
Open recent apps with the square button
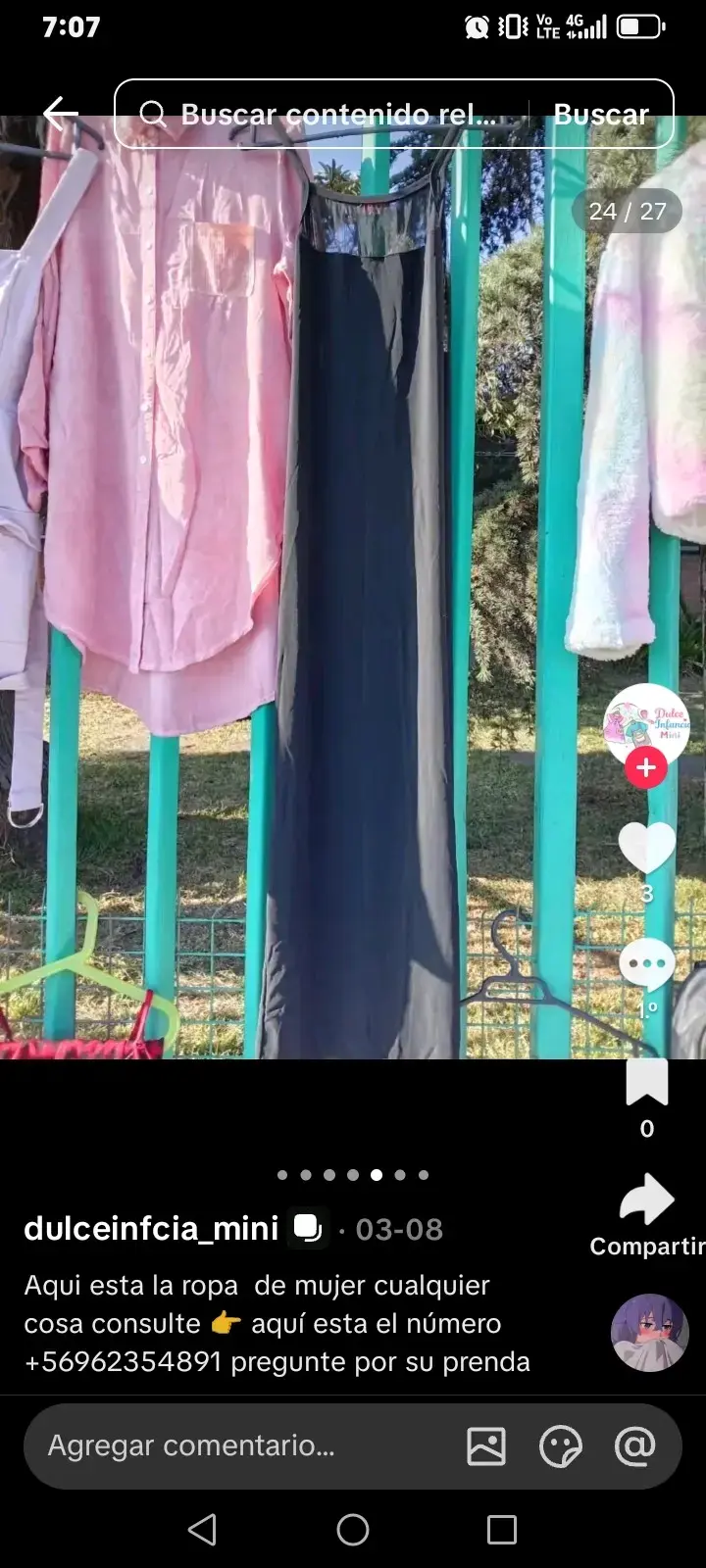[502, 1529]
